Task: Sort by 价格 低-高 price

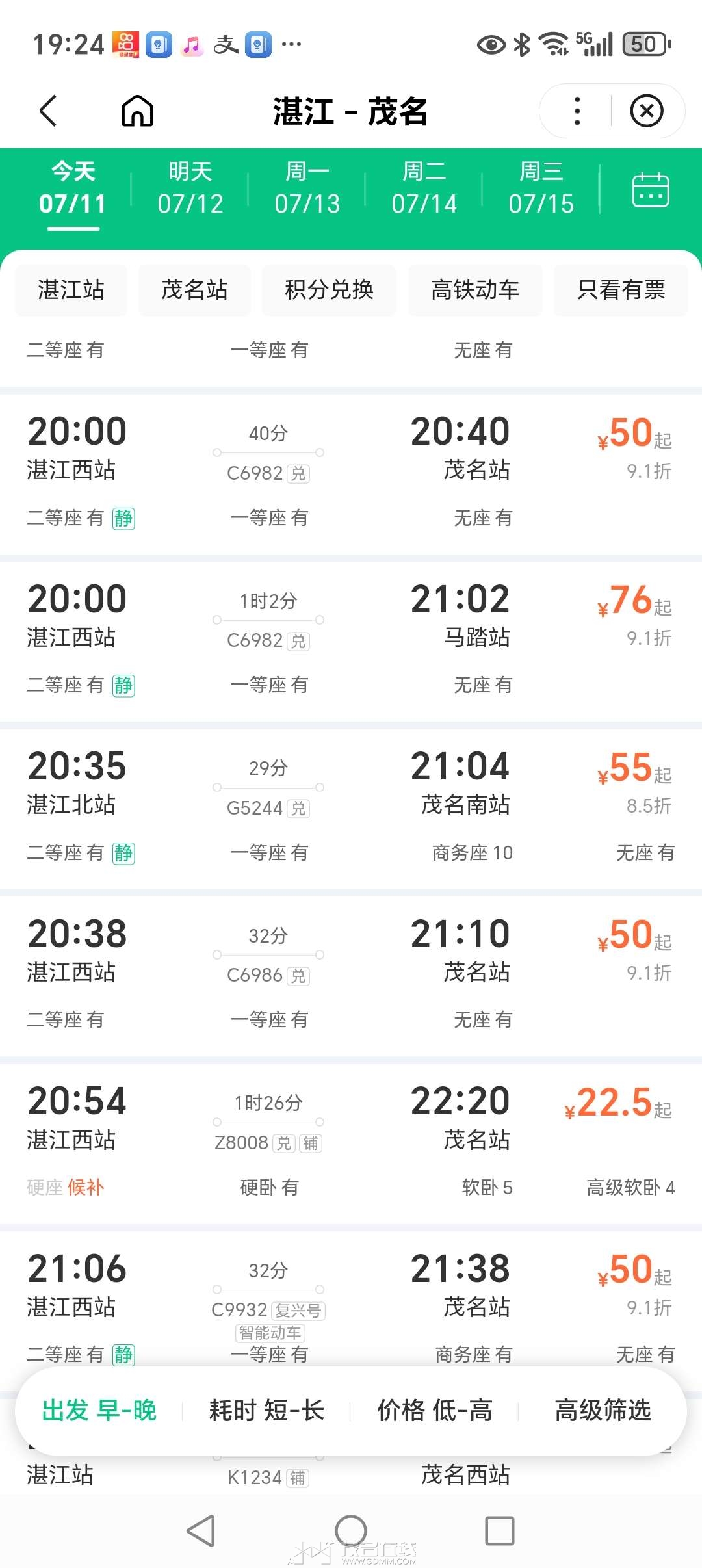Action: pos(435,1411)
